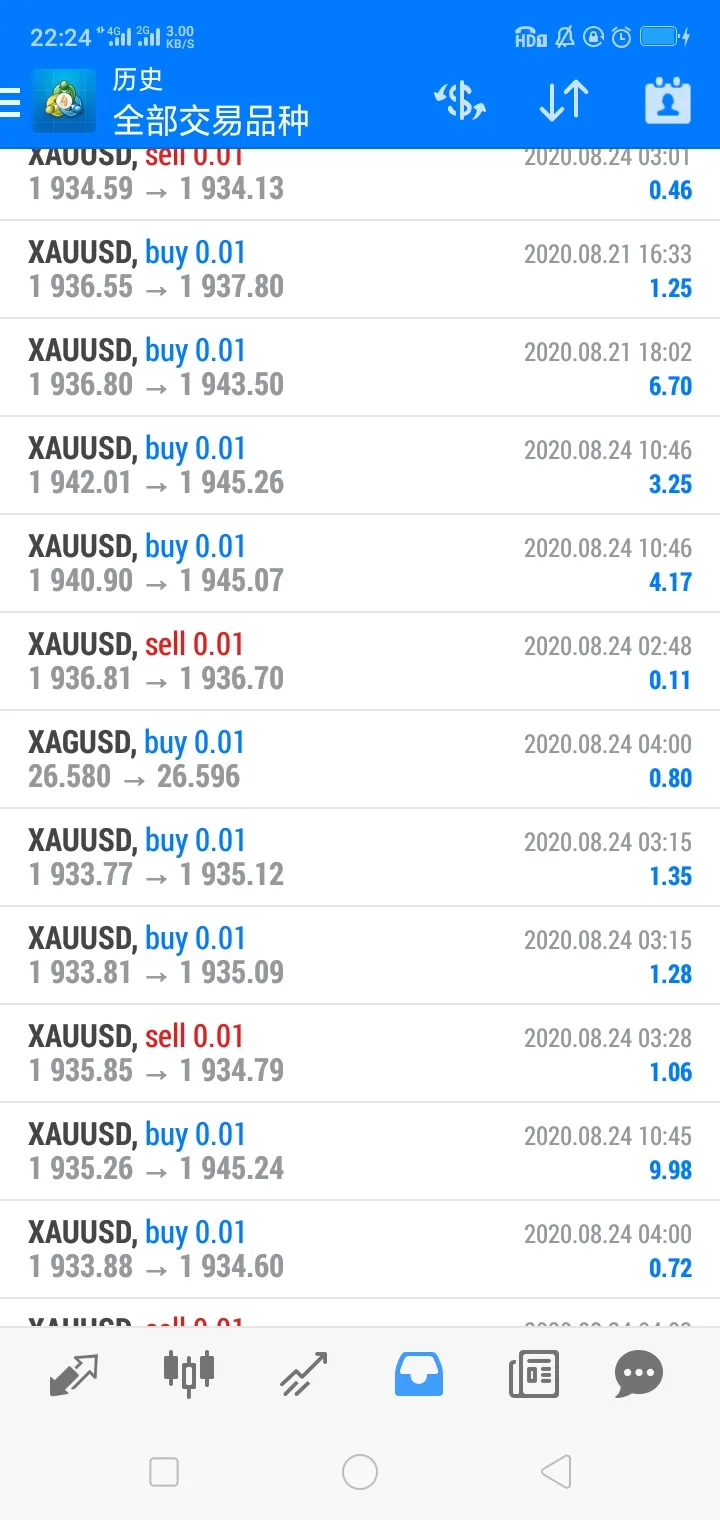
Task: Open the XAUUSD trade with 6.70 profit
Action: click(x=360, y=368)
